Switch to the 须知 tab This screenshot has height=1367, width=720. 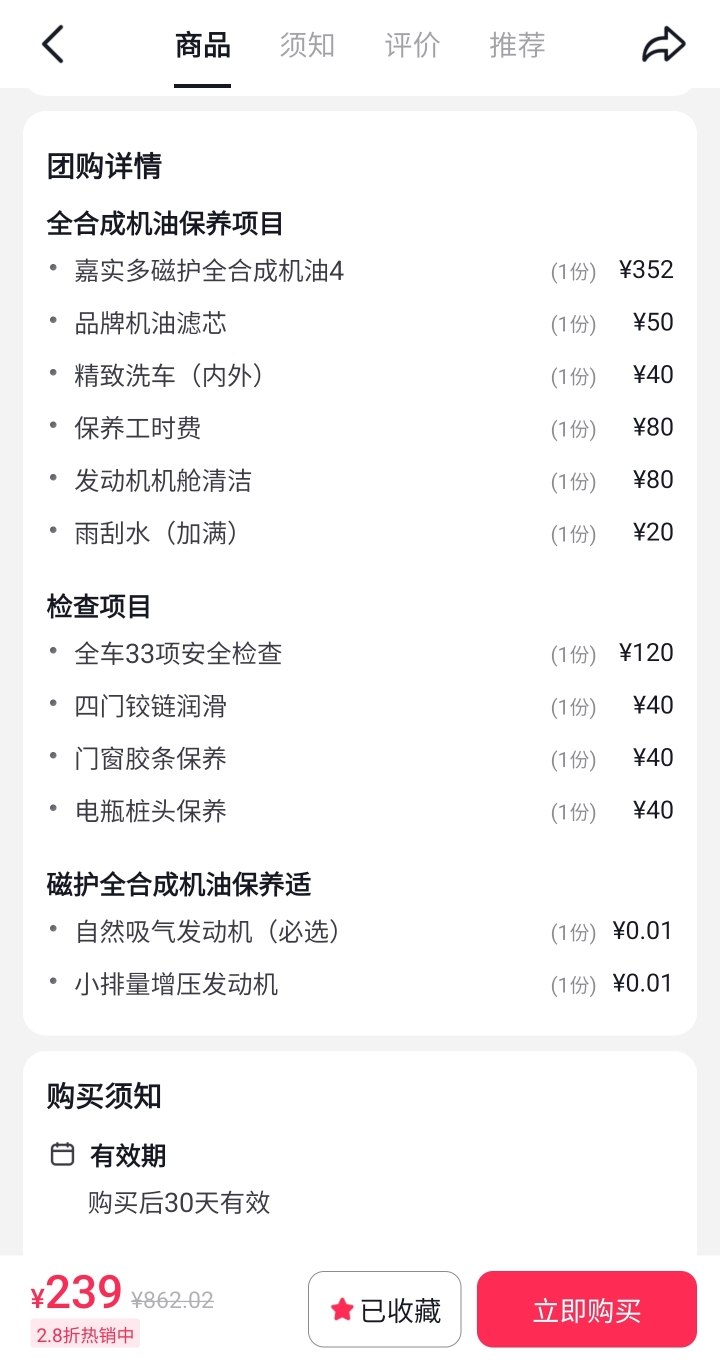point(307,45)
